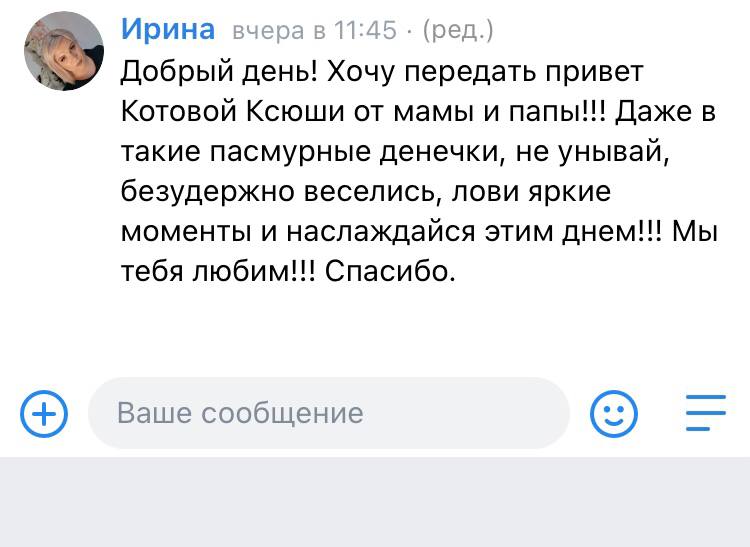Open Ирина's profile picture
The width and height of the screenshot is (750, 547).
pos(65,51)
